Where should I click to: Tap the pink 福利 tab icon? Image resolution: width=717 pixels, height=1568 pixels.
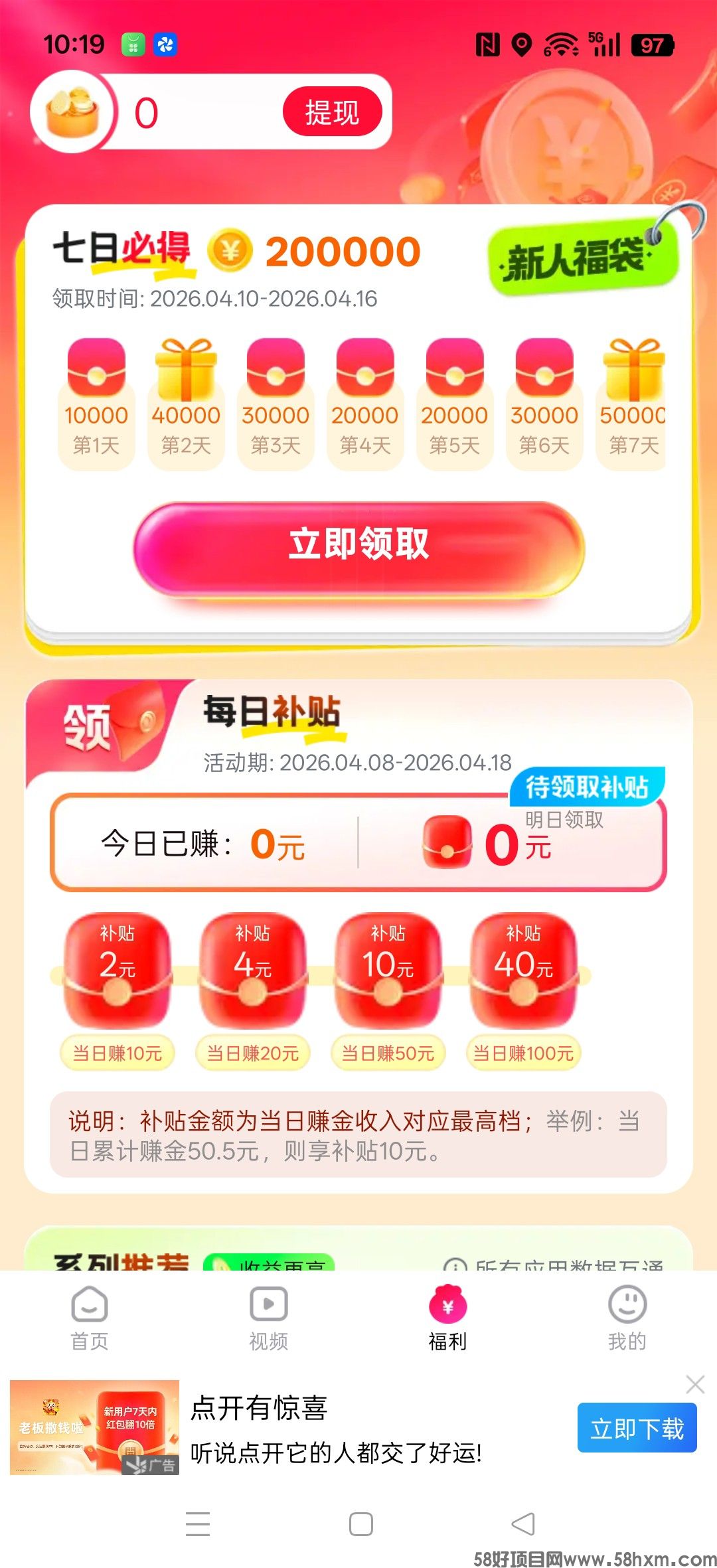[447, 1304]
